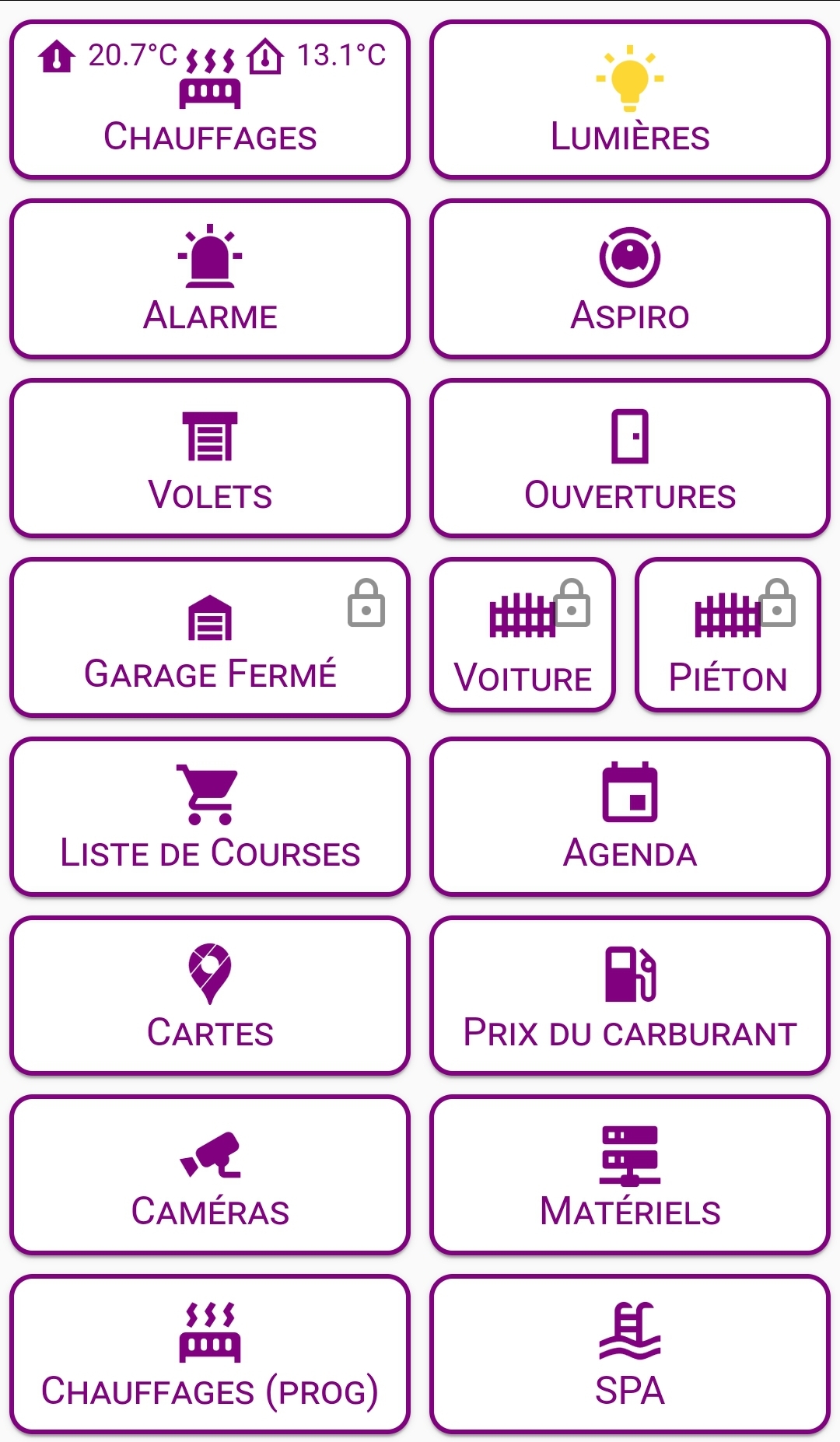Open the Liste de Courses
Screen dimensions: 840x1442
pyautogui.click(x=210, y=817)
